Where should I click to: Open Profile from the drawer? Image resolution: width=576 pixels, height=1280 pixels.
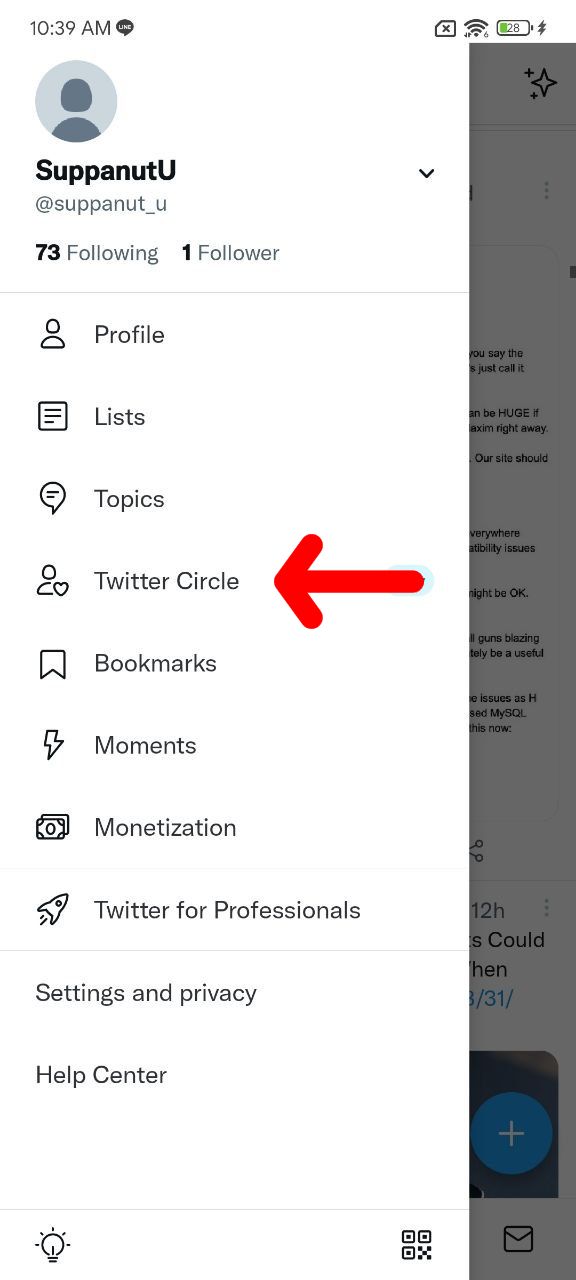(x=234, y=335)
